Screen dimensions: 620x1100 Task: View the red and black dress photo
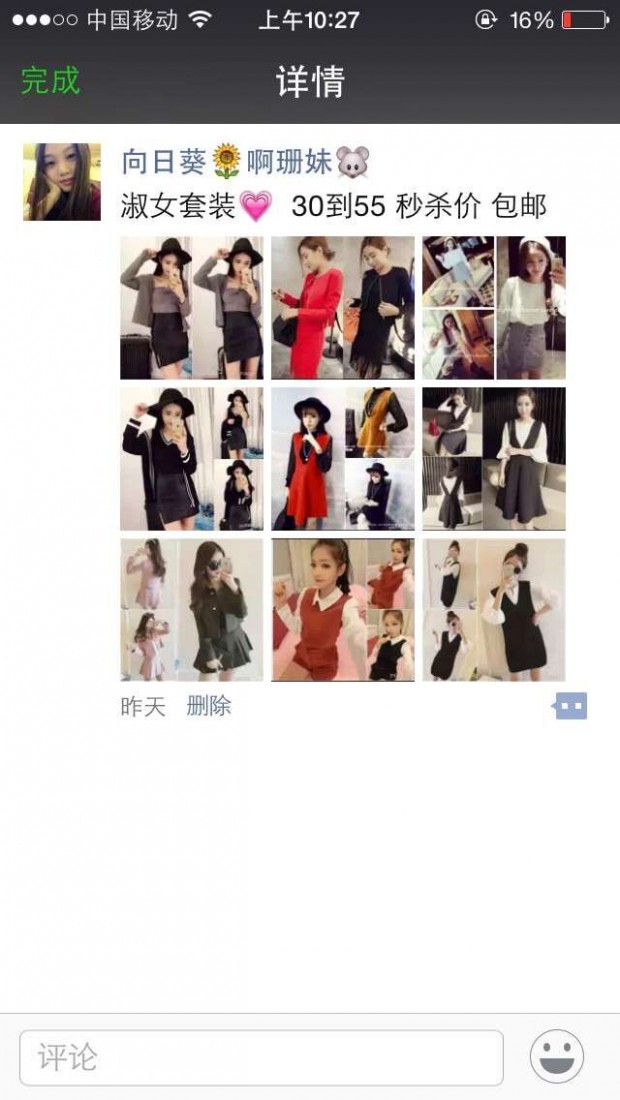[343, 308]
